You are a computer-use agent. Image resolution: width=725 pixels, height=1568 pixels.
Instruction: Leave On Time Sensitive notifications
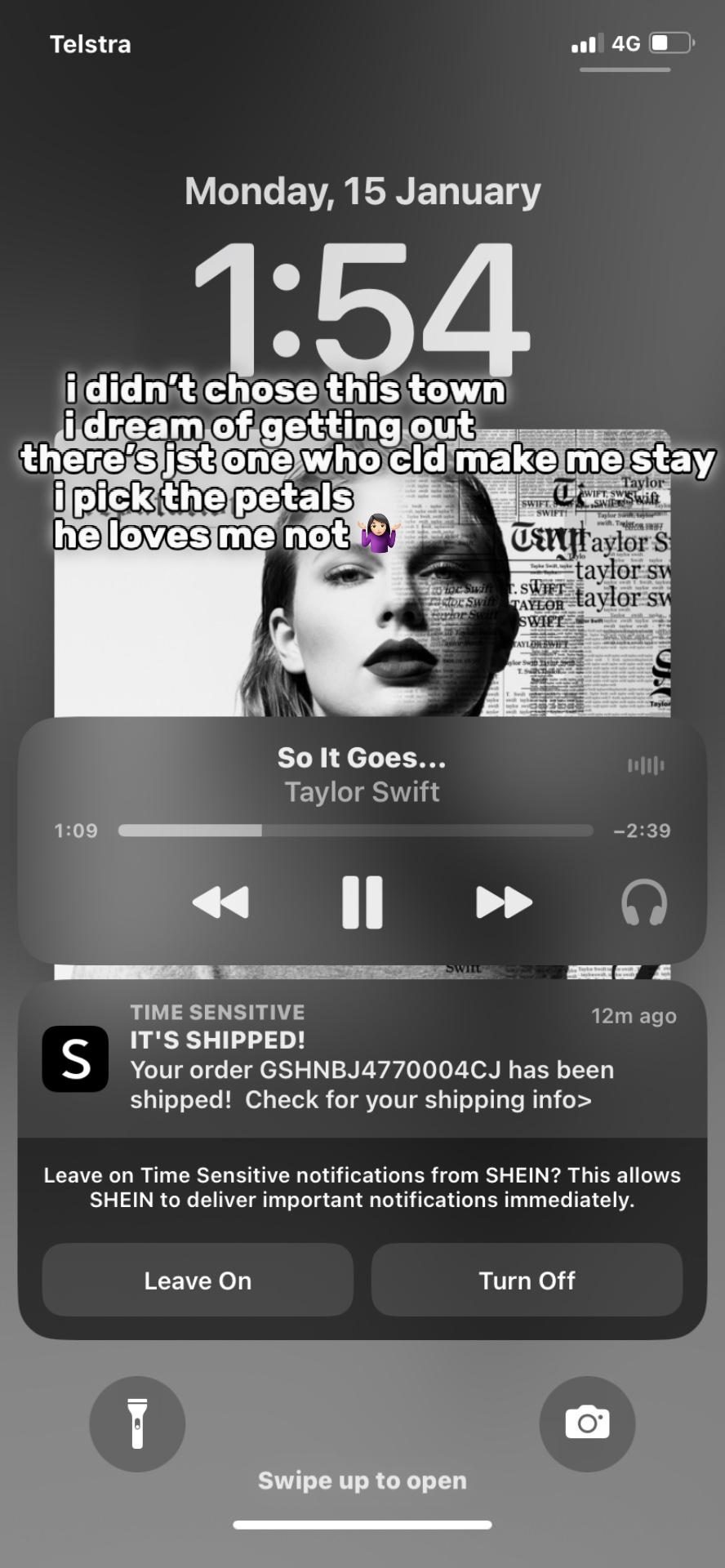point(198,1280)
